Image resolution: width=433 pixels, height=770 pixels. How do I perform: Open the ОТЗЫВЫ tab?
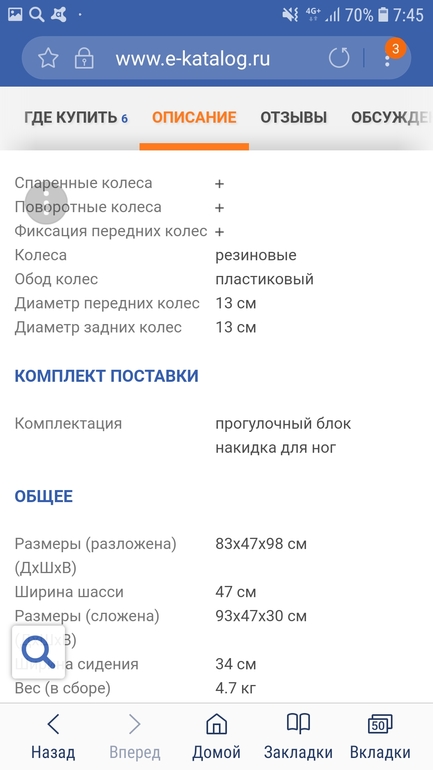pyautogui.click(x=294, y=118)
